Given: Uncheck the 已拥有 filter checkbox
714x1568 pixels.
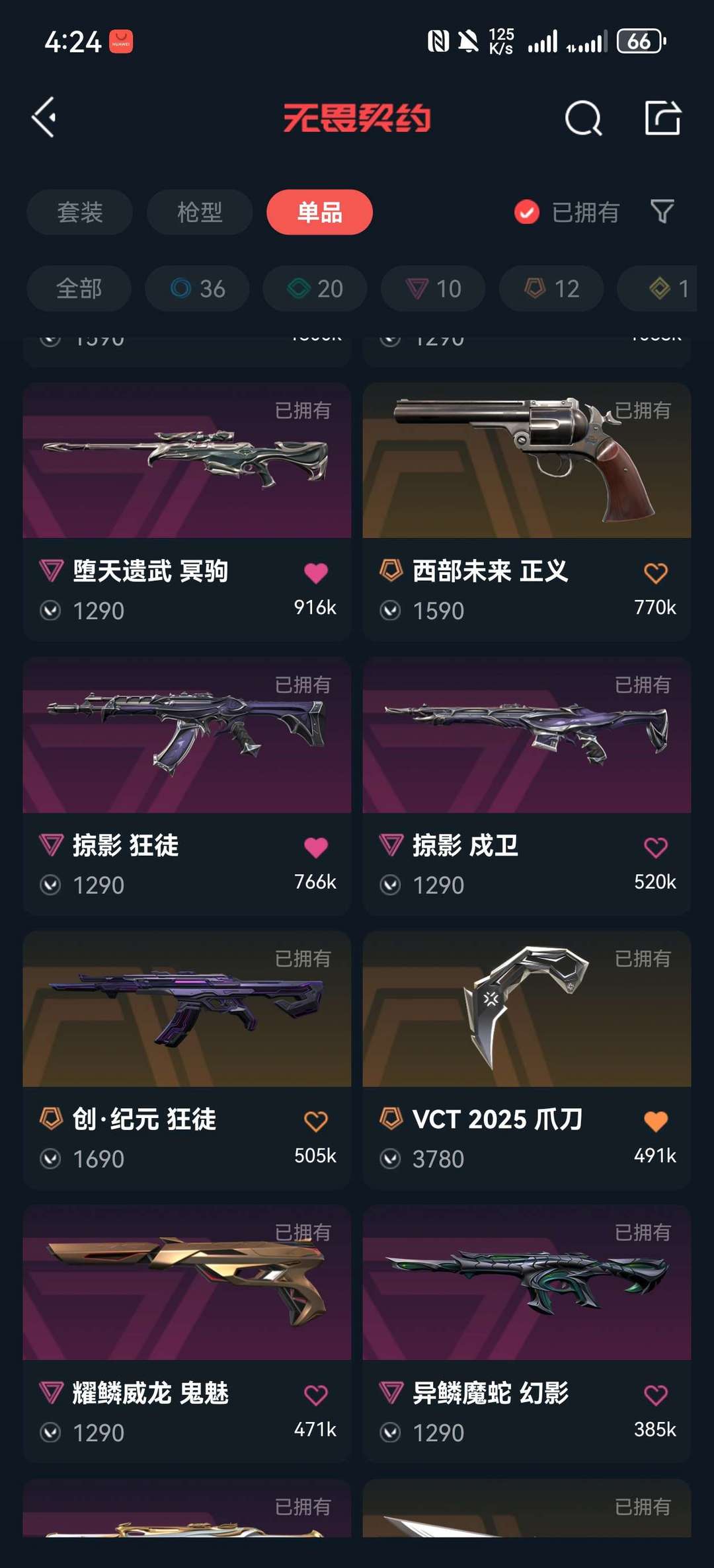Looking at the screenshot, I should point(527,212).
